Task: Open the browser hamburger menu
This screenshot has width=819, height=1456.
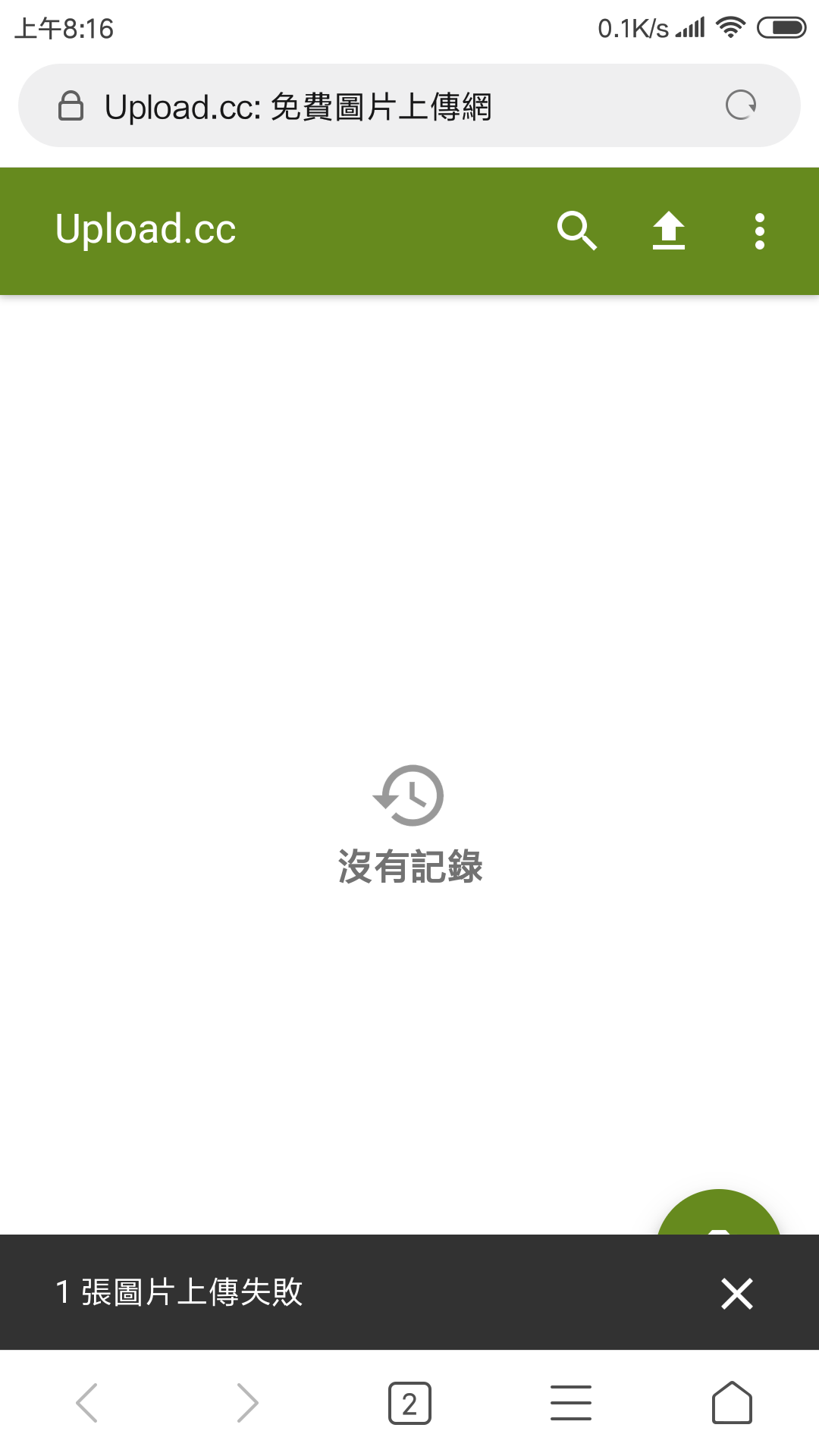Action: [571, 1403]
